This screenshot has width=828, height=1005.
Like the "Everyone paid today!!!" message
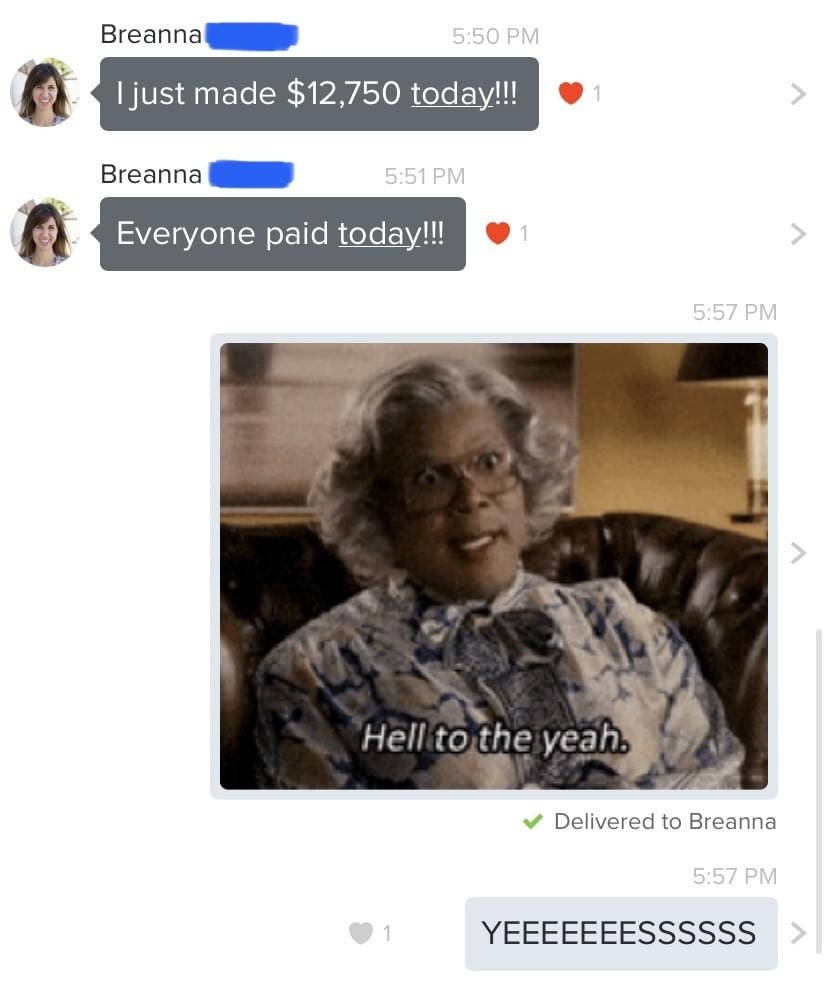(x=497, y=234)
